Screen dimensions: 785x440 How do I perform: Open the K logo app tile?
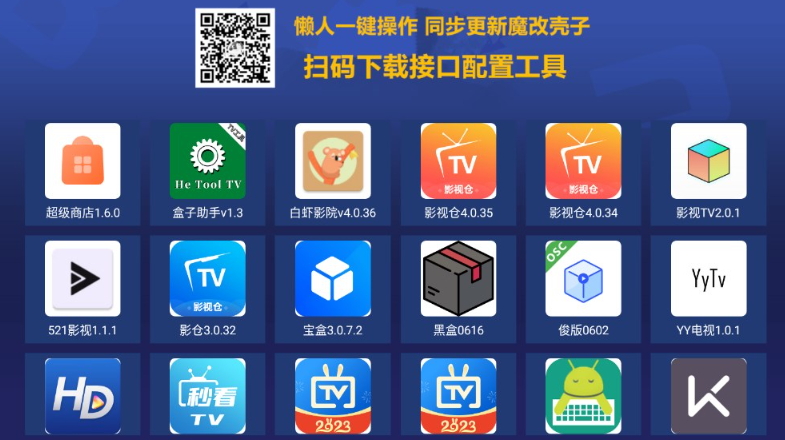[708, 395]
